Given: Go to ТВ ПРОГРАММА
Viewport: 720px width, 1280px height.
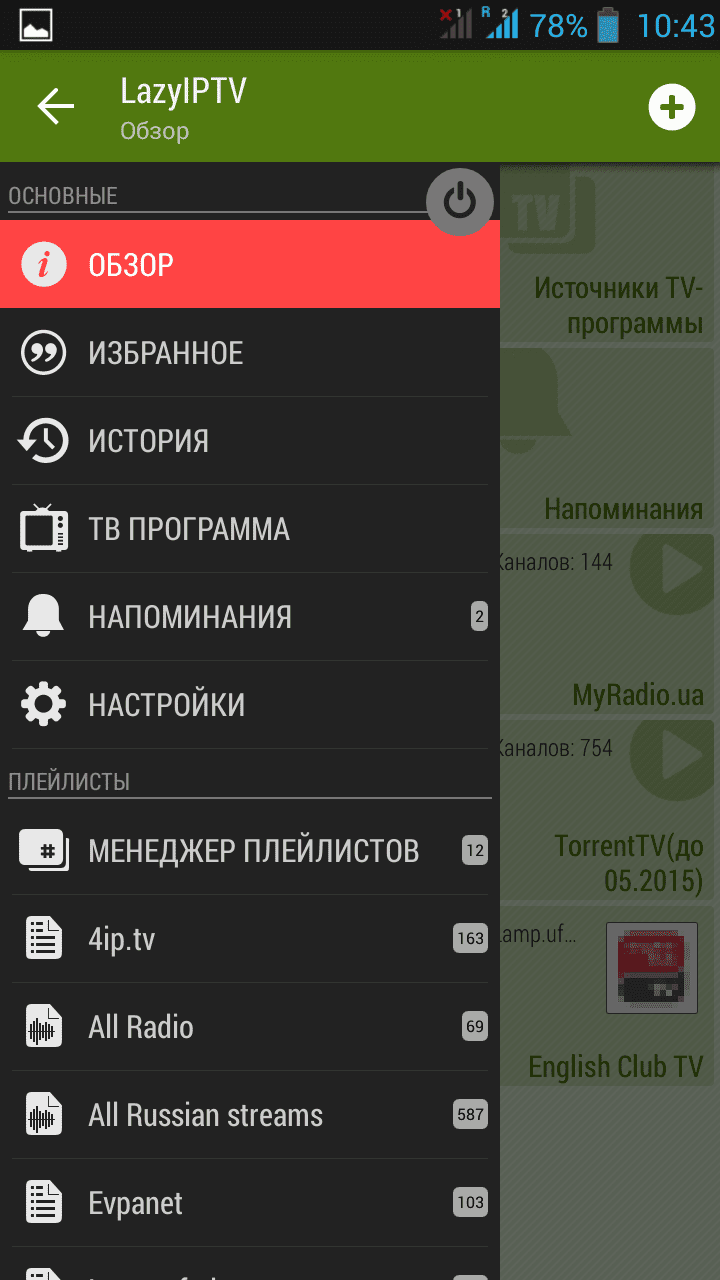Looking at the screenshot, I should (x=250, y=529).
